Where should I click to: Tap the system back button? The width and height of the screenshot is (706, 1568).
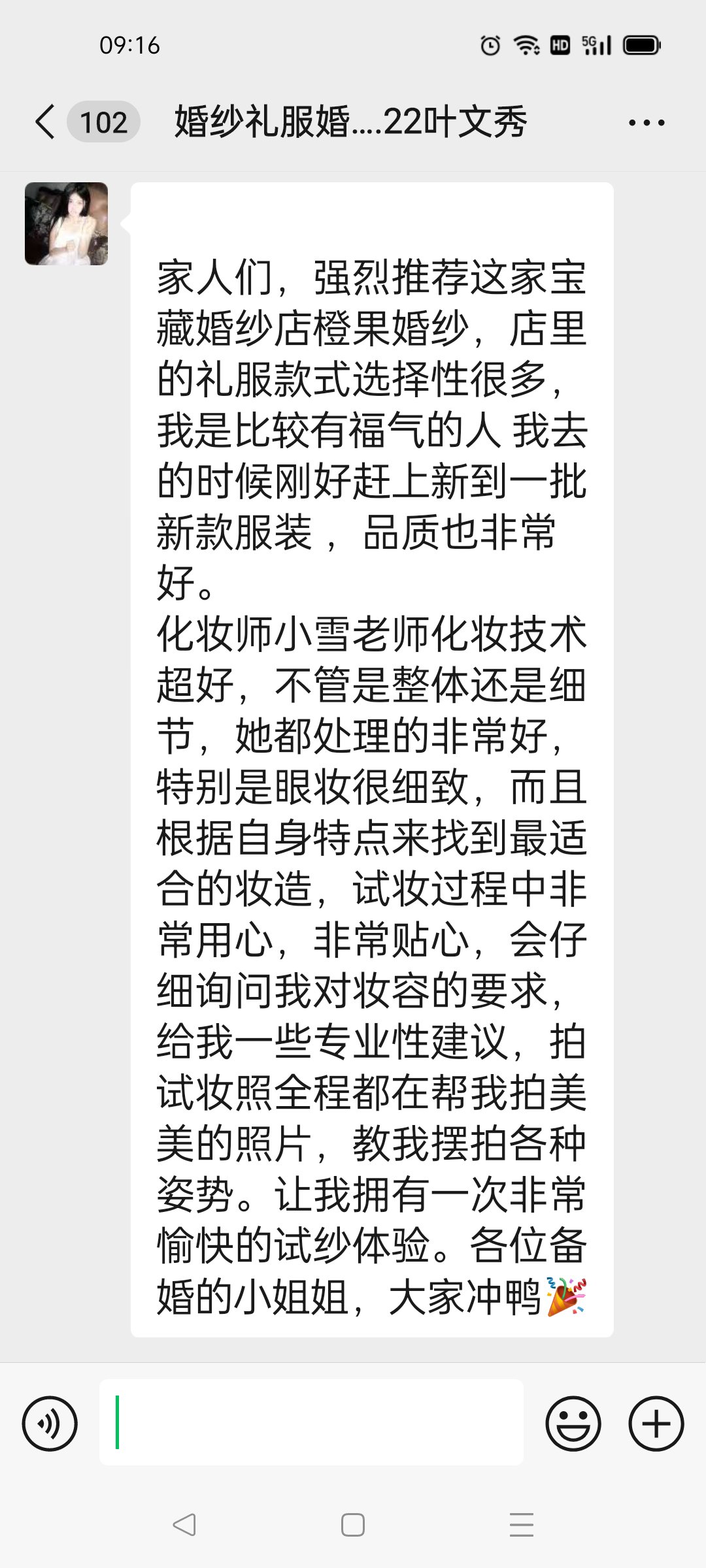click(x=184, y=1525)
